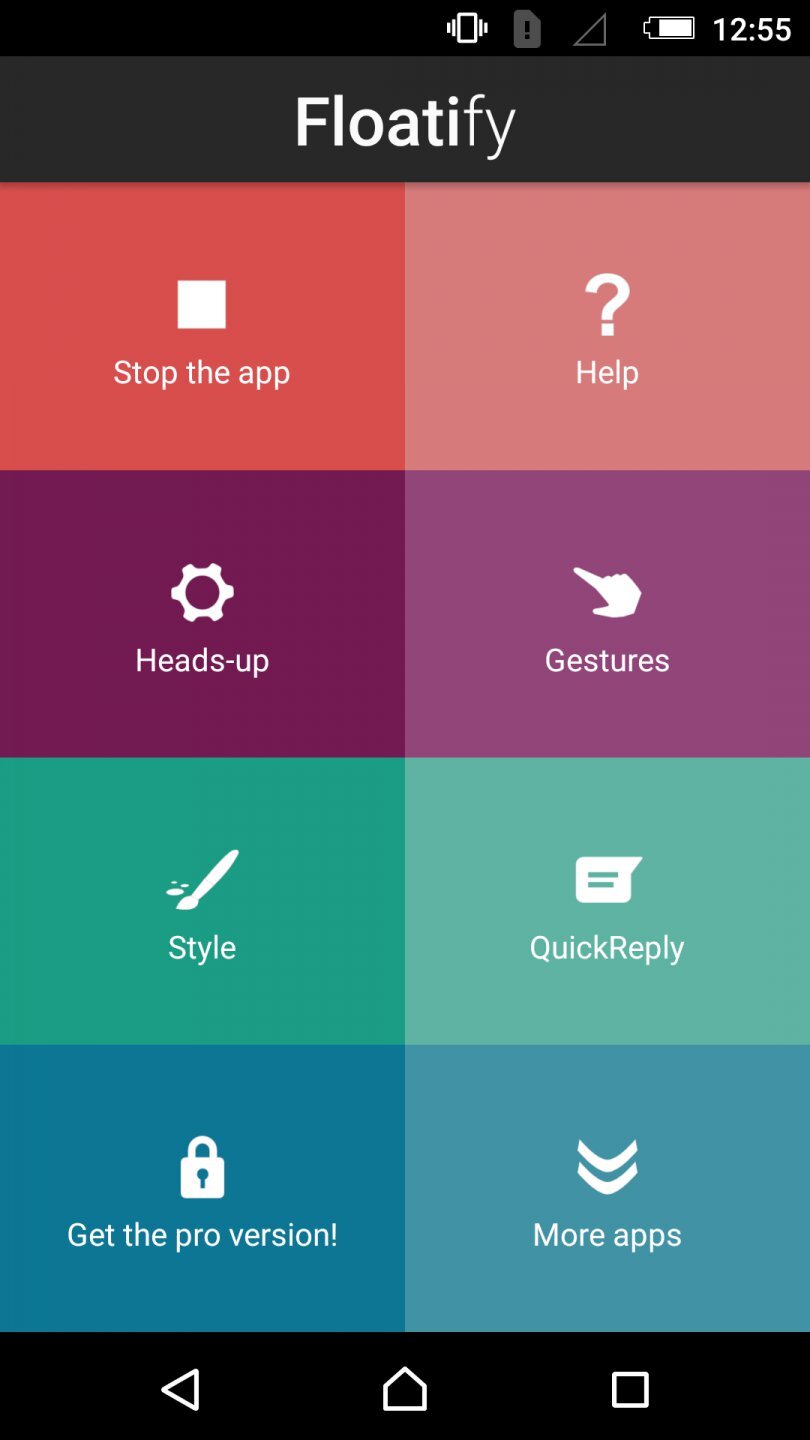Click the stop square icon above Stop the app
Screen dimensions: 810x1440
click(x=201, y=305)
